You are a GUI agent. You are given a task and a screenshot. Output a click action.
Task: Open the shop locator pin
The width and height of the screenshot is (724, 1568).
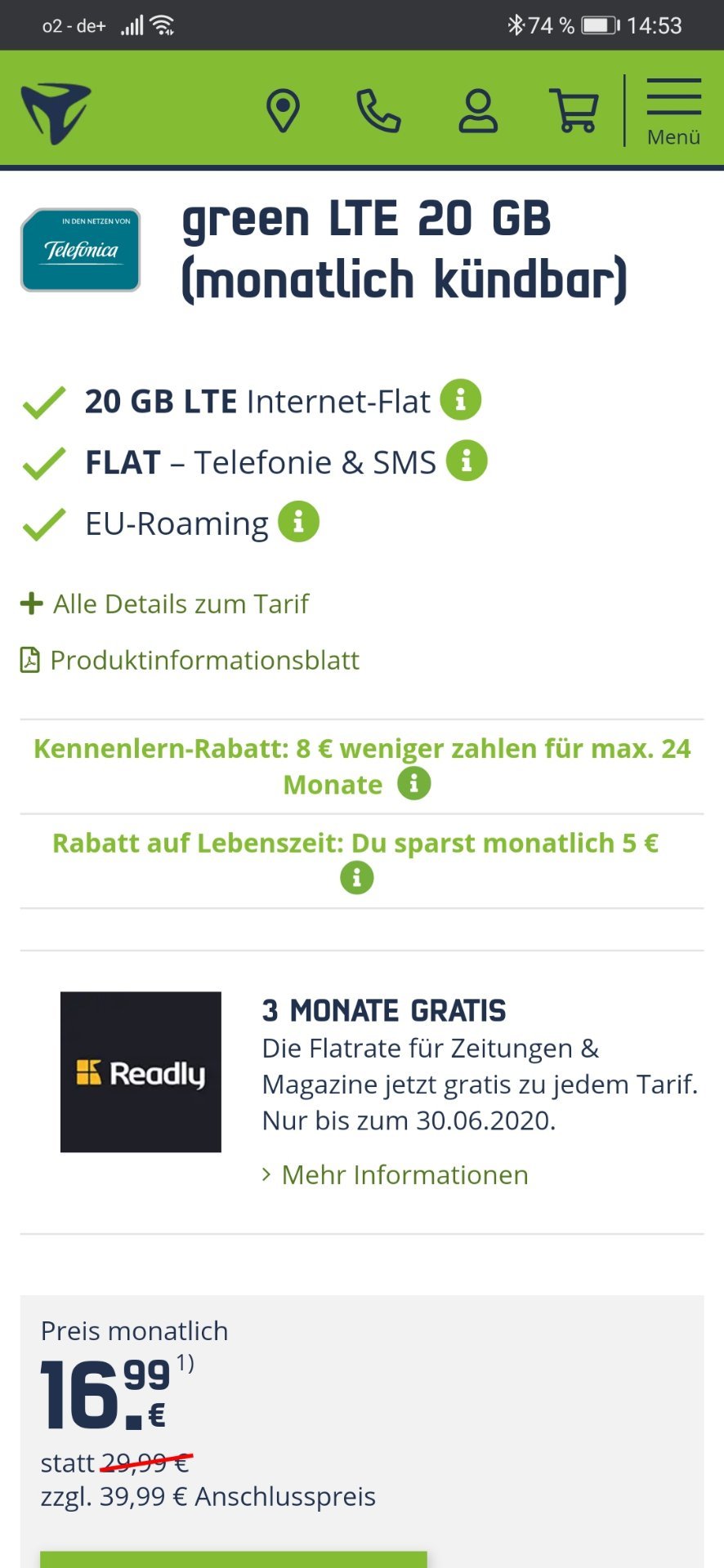[x=284, y=111]
